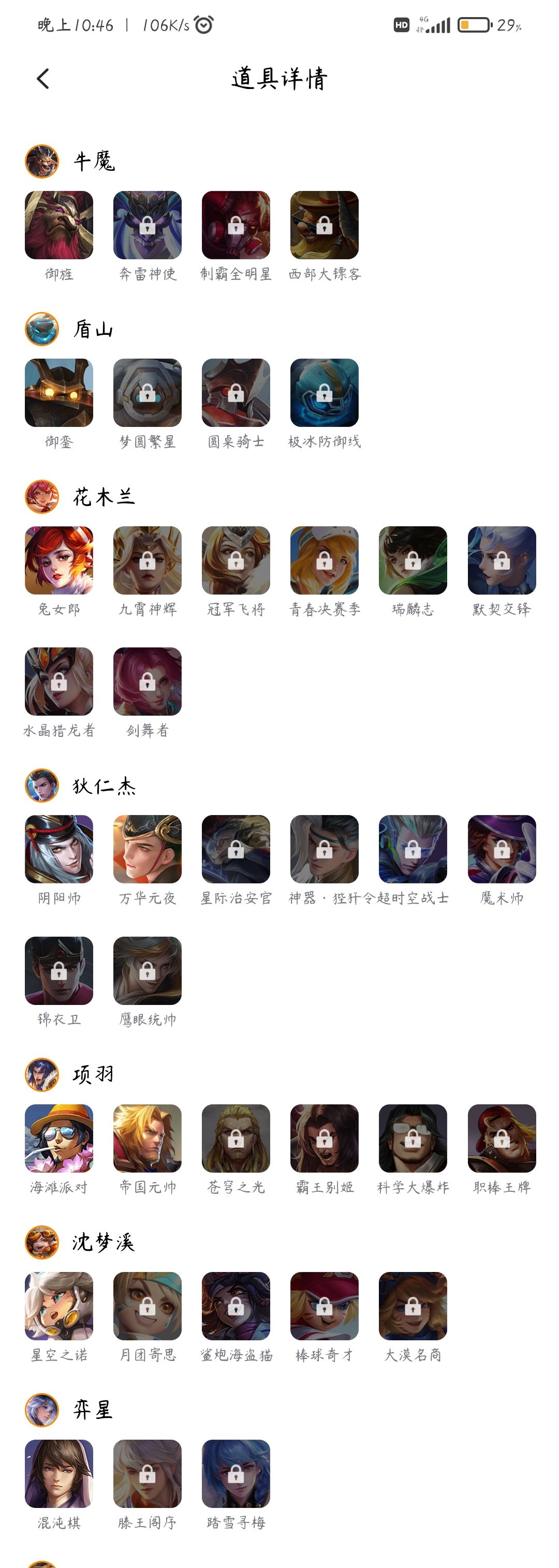Select the 星空之诺 skin of 沈梦溪
The image size is (559, 1568).
coord(59,1306)
